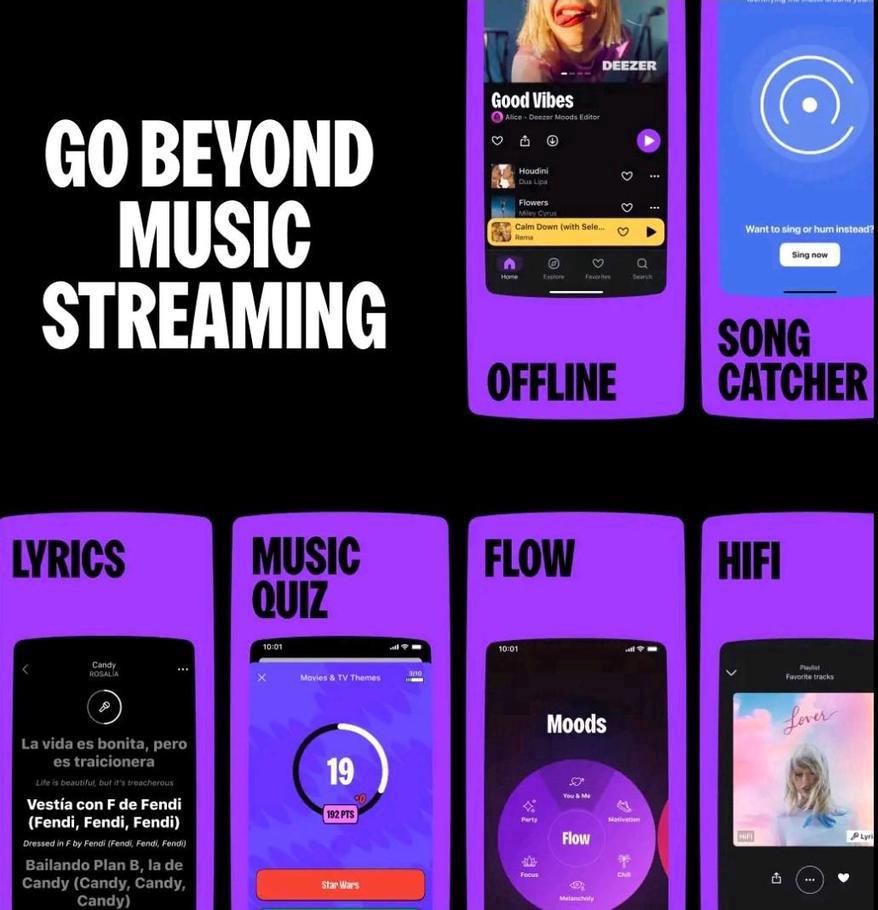Like the Houdini track by Dua Lipa
This screenshot has width=878, height=910.
point(627,175)
